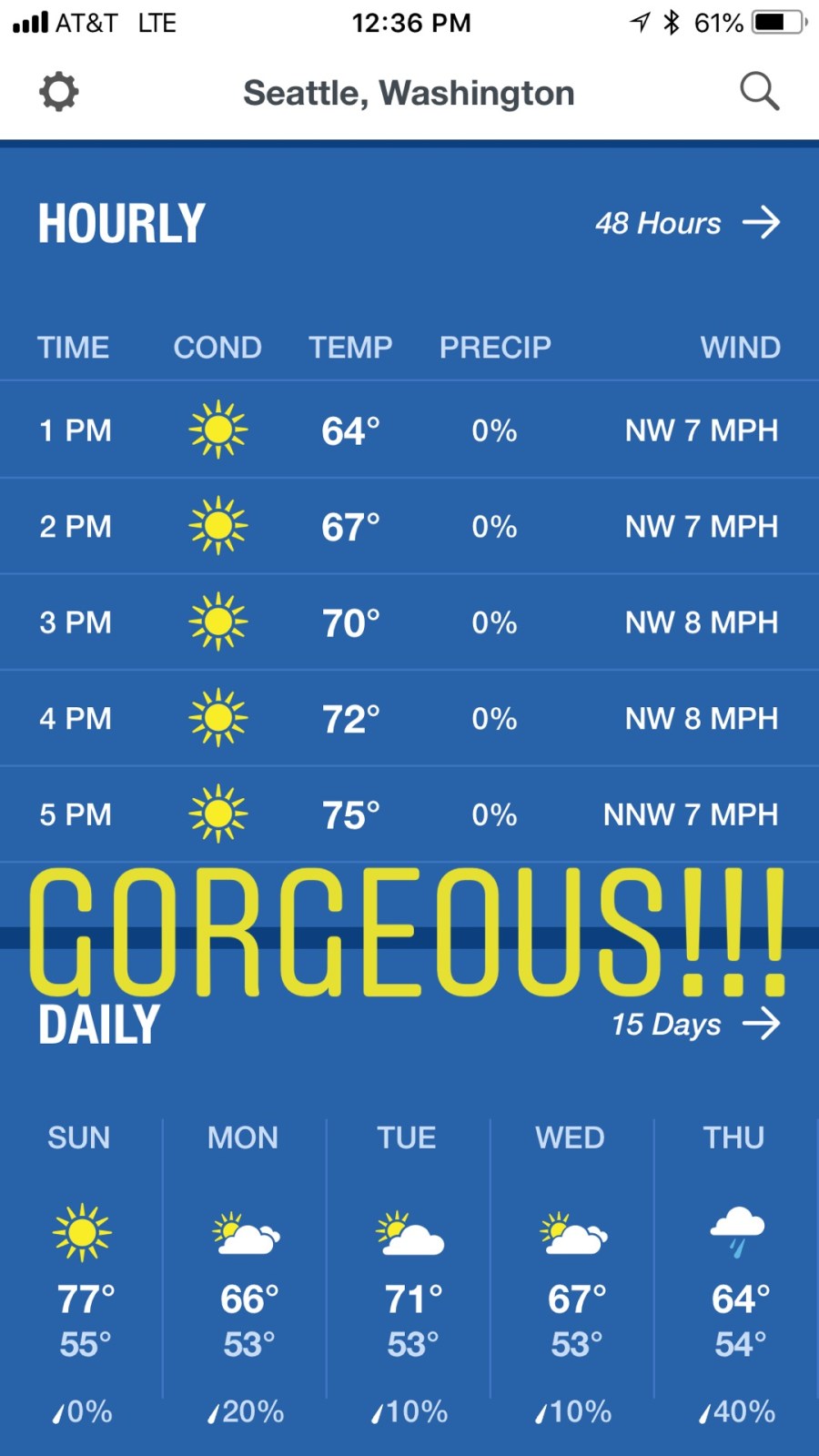Search for another location
The width and height of the screenshot is (819, 1456).
pos(759,92)
